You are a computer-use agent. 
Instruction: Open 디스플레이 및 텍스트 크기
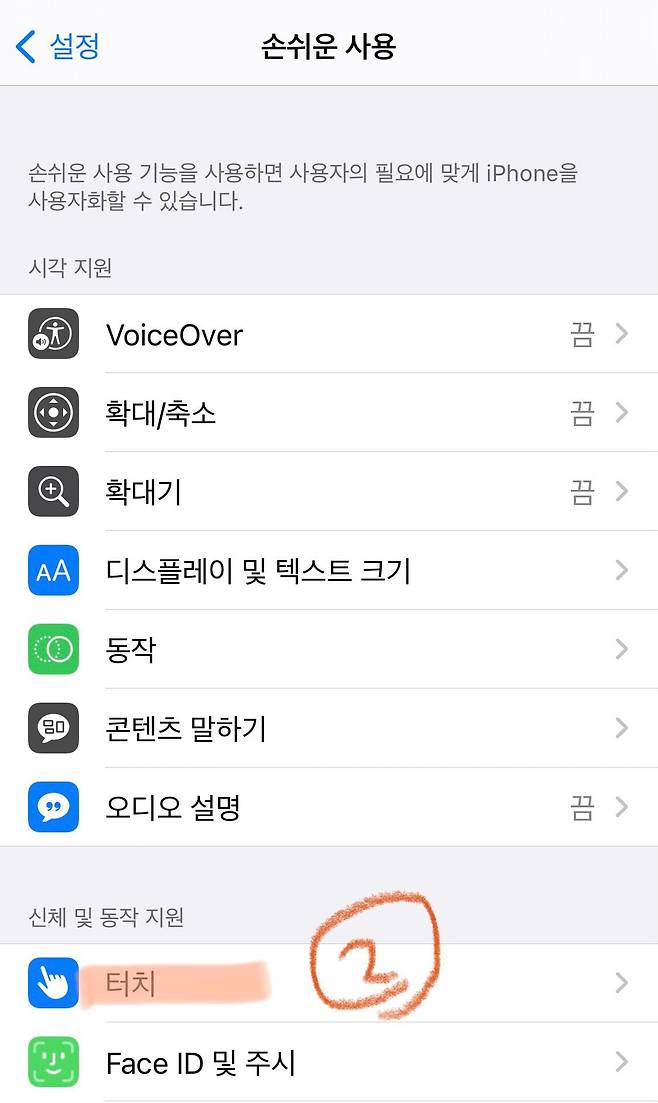click(328, 571)
